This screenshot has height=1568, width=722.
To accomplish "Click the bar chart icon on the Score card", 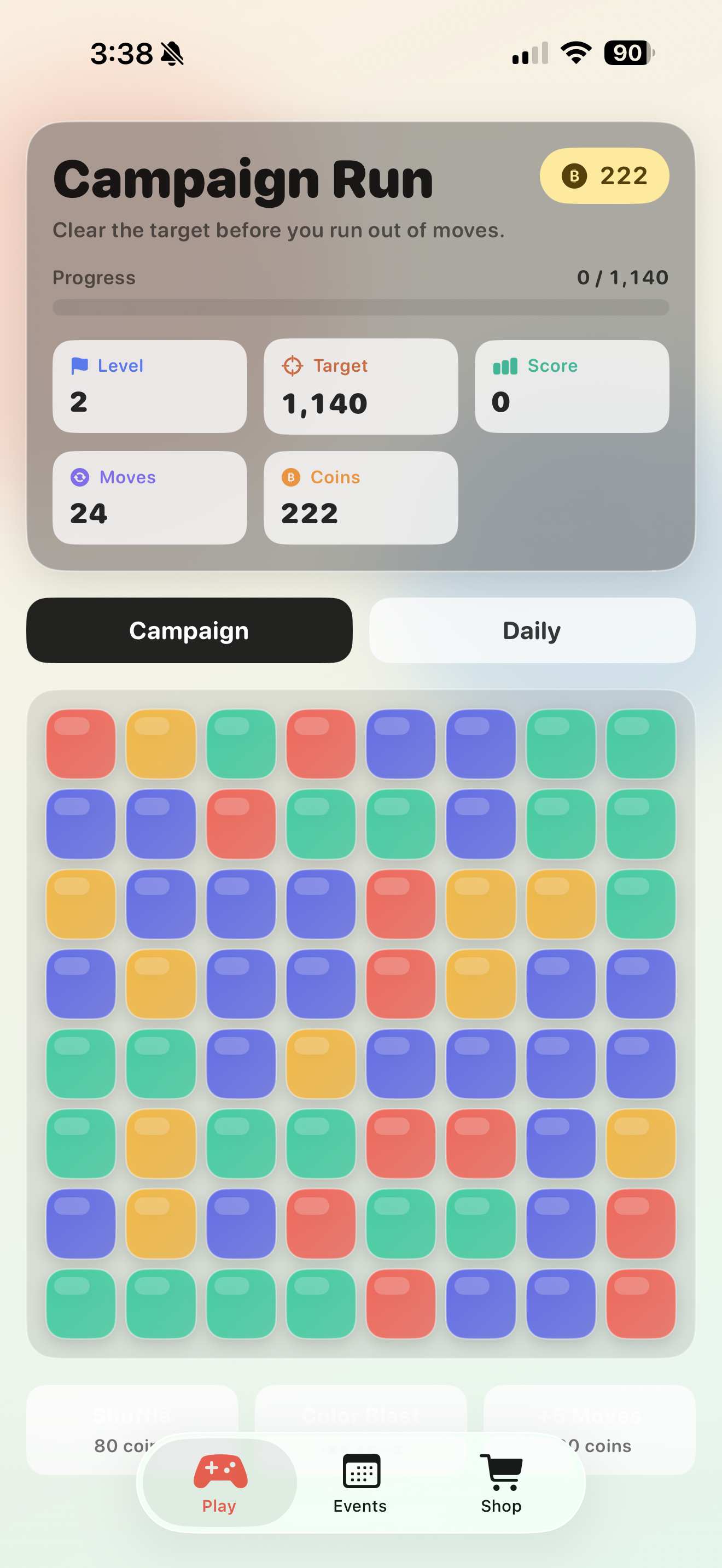I will [x=505, y=366].
